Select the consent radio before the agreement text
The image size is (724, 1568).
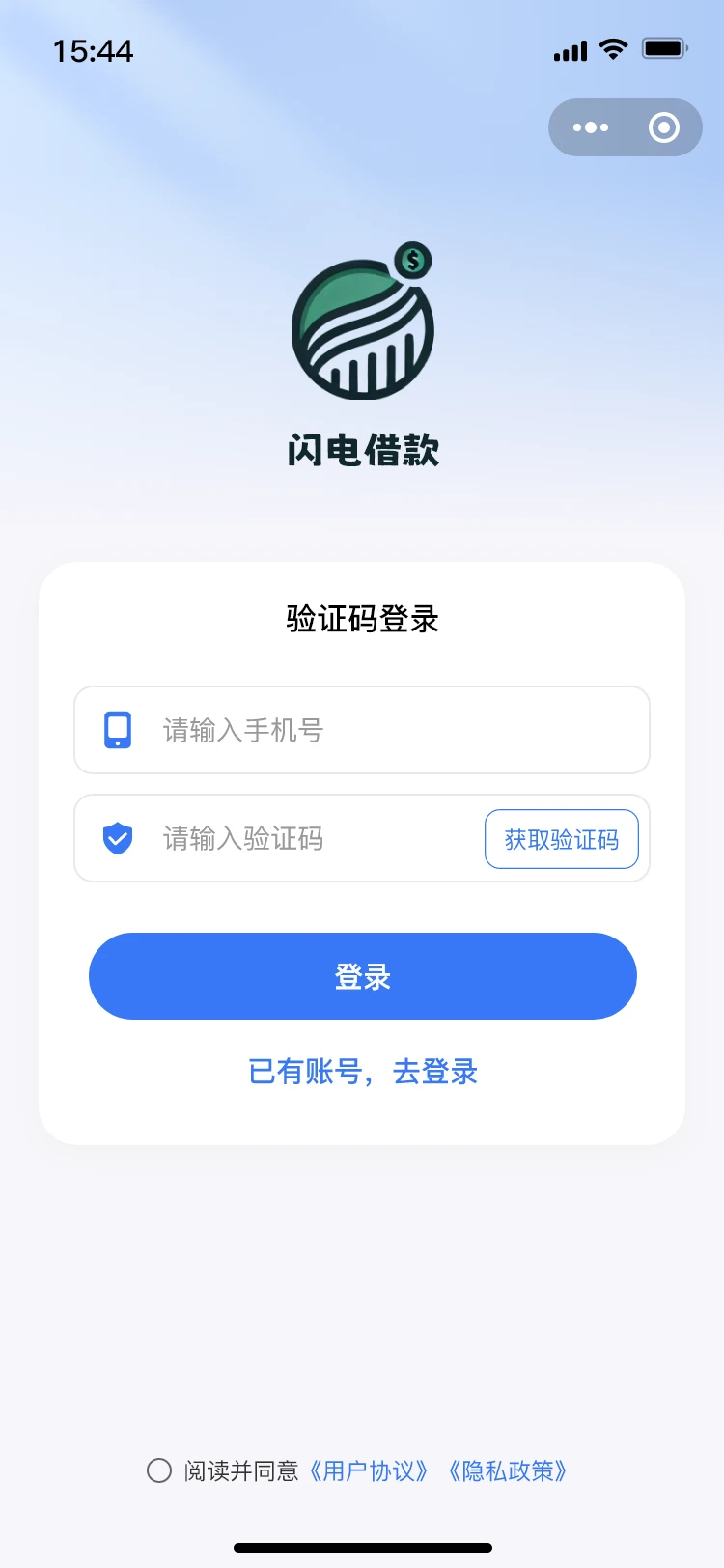pos(159,1470)
